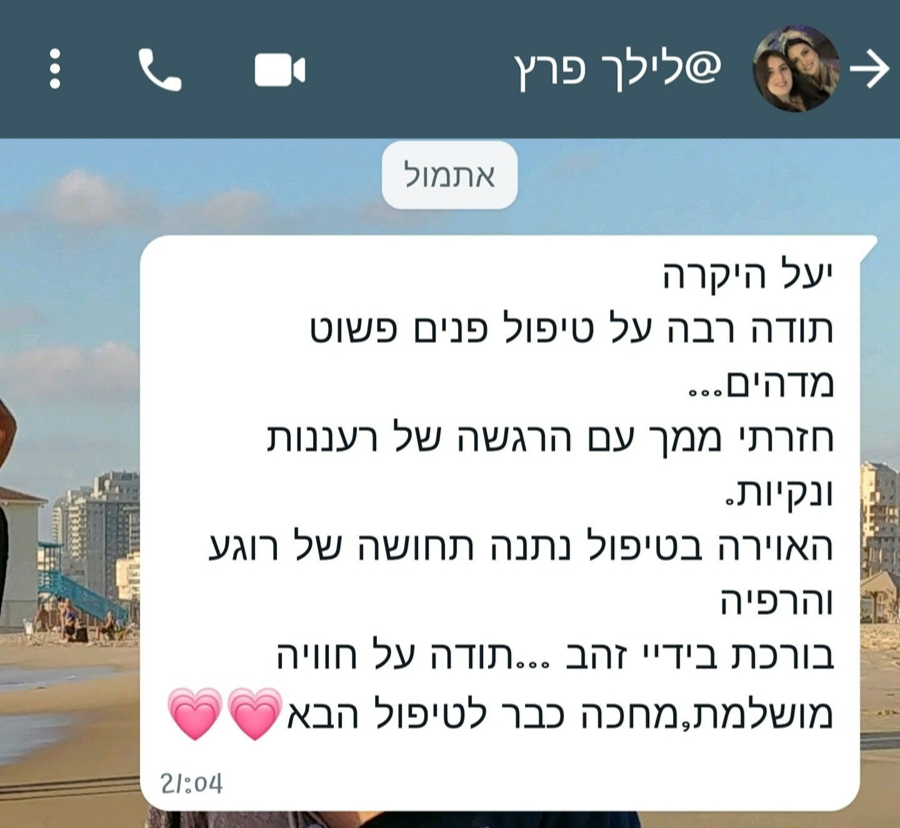Image resolution: width=900 pixels, height=828 pixels.
Task: Start a video call with לילך פרץ
Action: coord(279,70)
